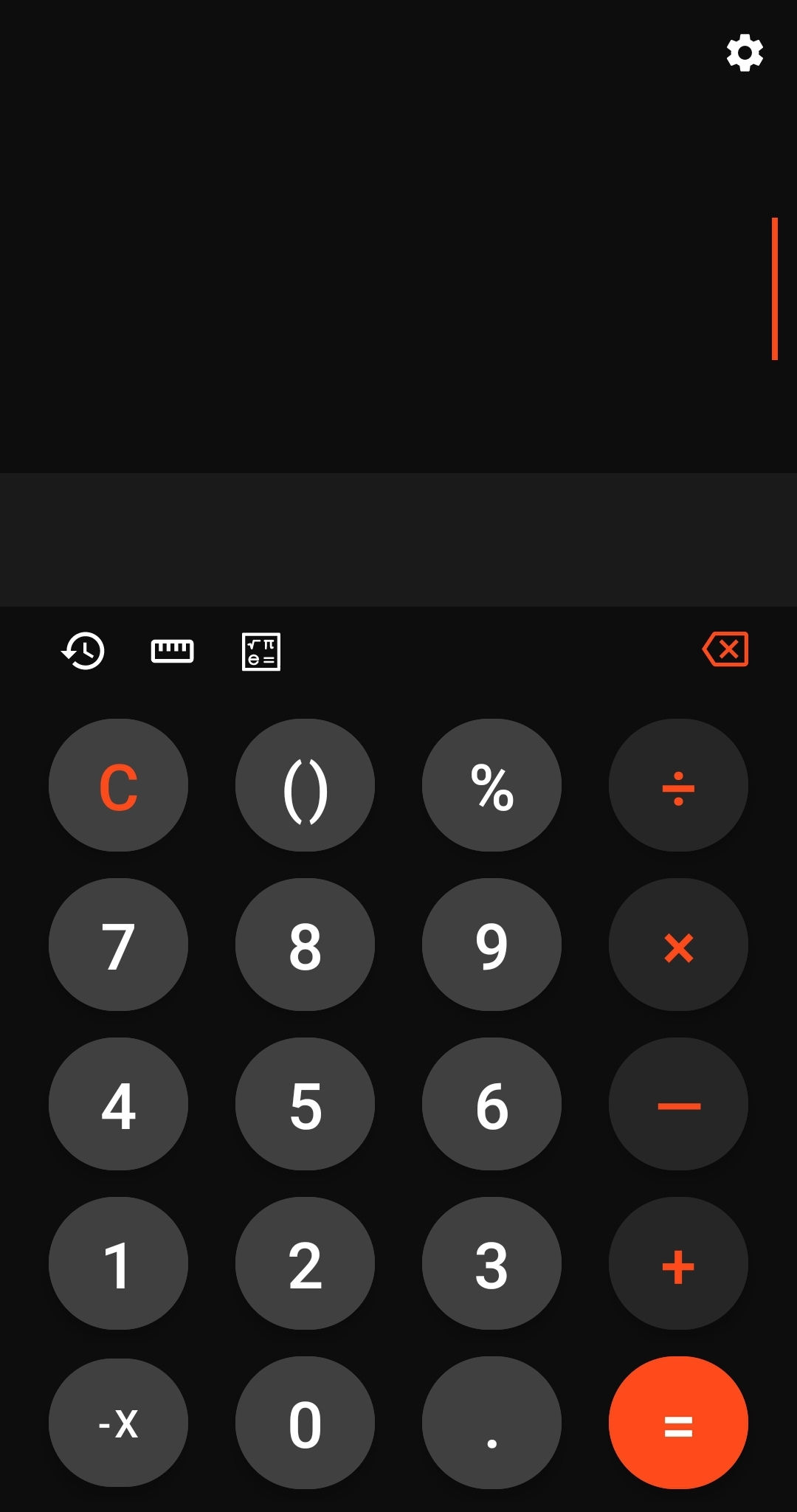Viewport: 797px width, 1512px height.
Task: Switch to scientific calculator mode
Action: 261,652
